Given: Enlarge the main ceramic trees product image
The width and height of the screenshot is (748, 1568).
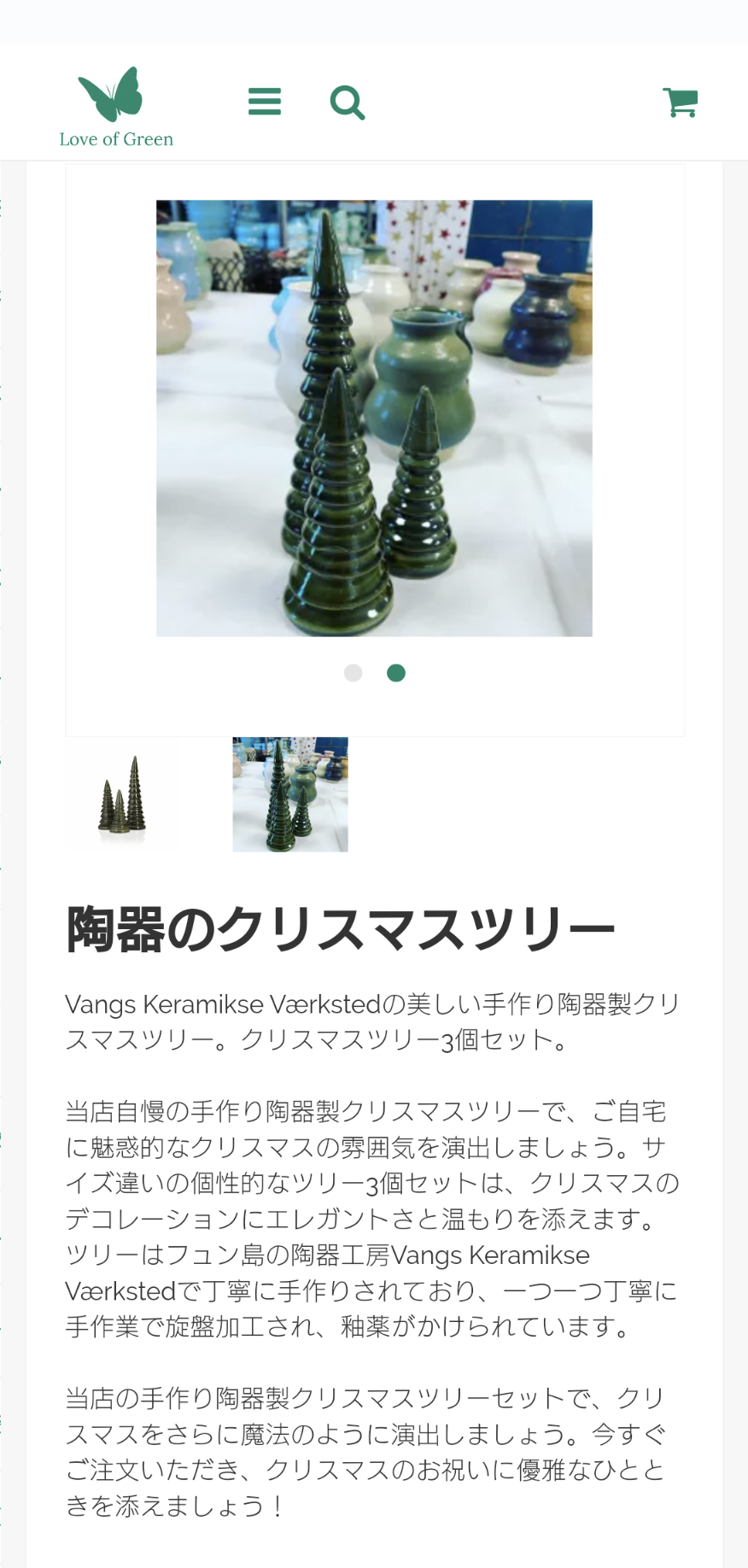Looking at the screenshot, I should 374,418.
